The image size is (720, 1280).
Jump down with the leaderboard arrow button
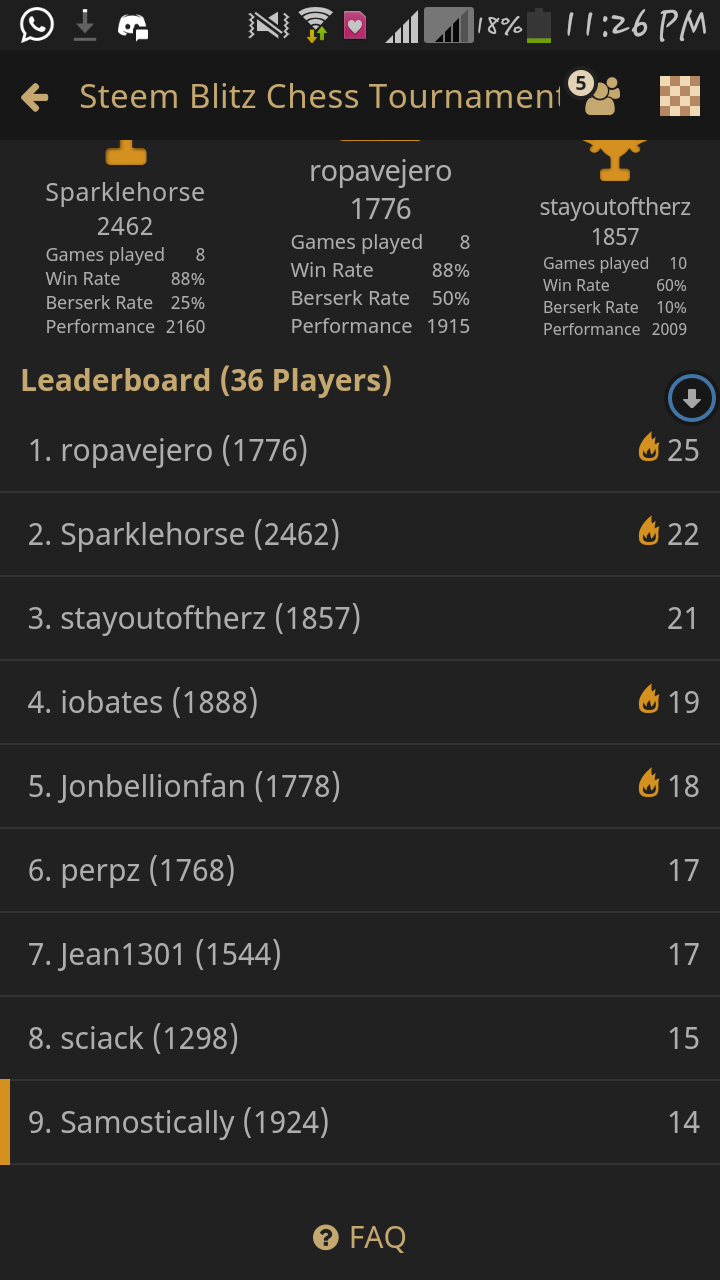692,399
